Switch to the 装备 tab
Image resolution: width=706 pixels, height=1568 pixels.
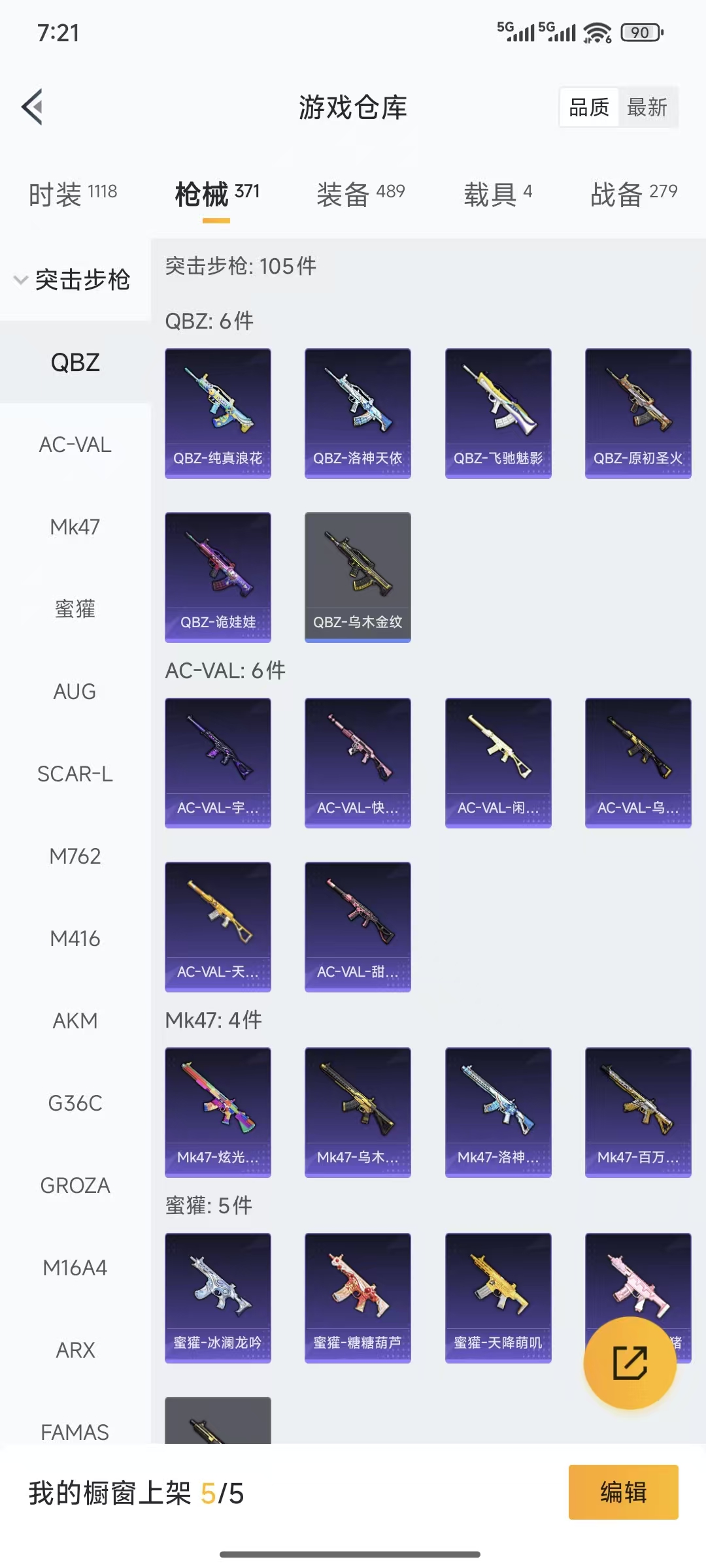[x=360, y=194]
